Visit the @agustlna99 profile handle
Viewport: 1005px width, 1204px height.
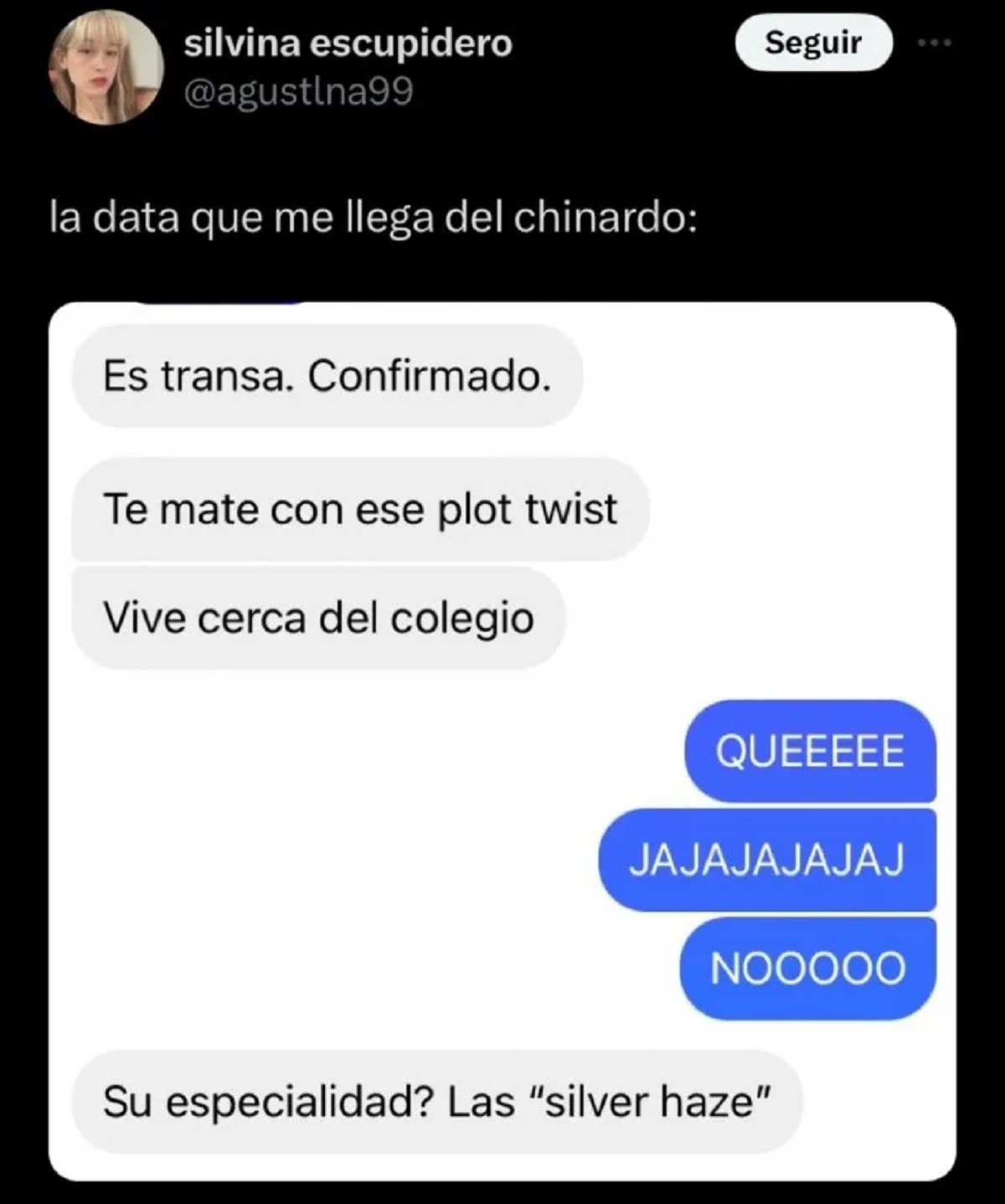point(298,91)
